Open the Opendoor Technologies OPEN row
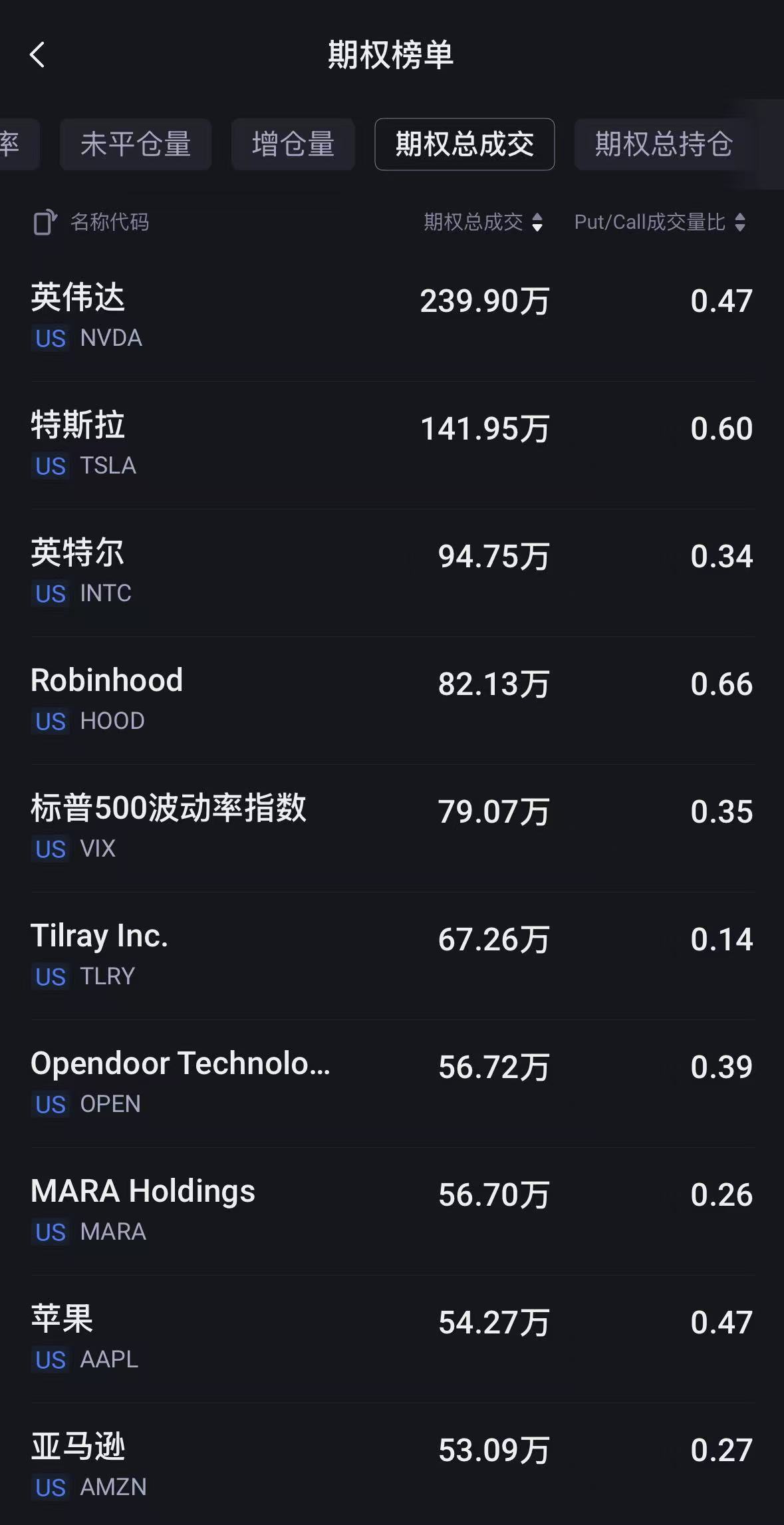The image size is (784, 1525). click(391, 1083)
